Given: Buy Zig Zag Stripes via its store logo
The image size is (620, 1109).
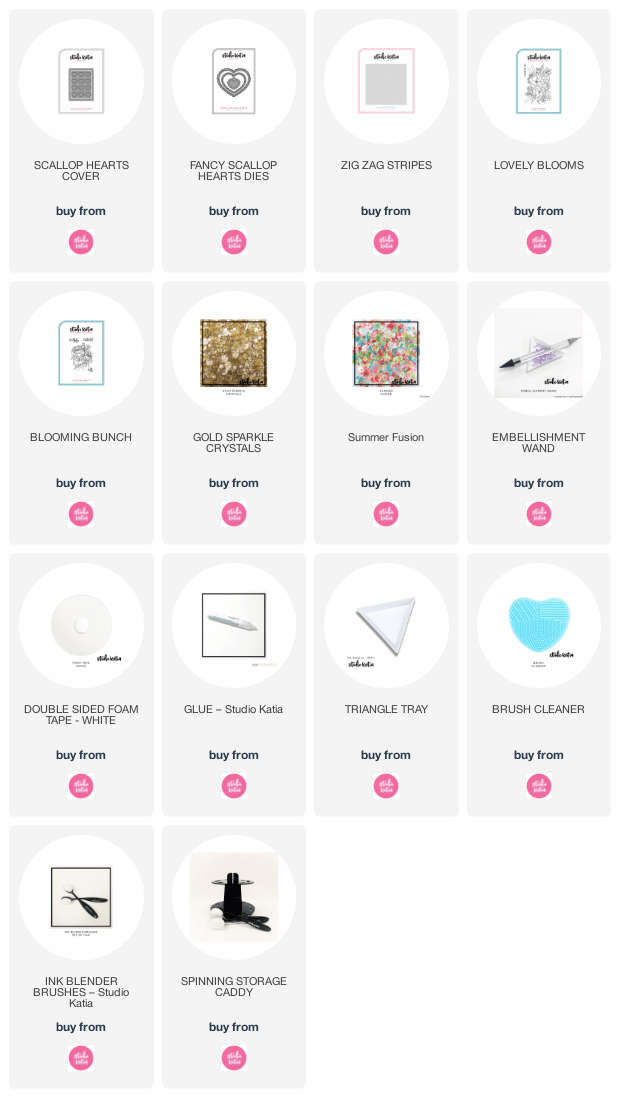Looking at the screenshot, I should (386, 242).
